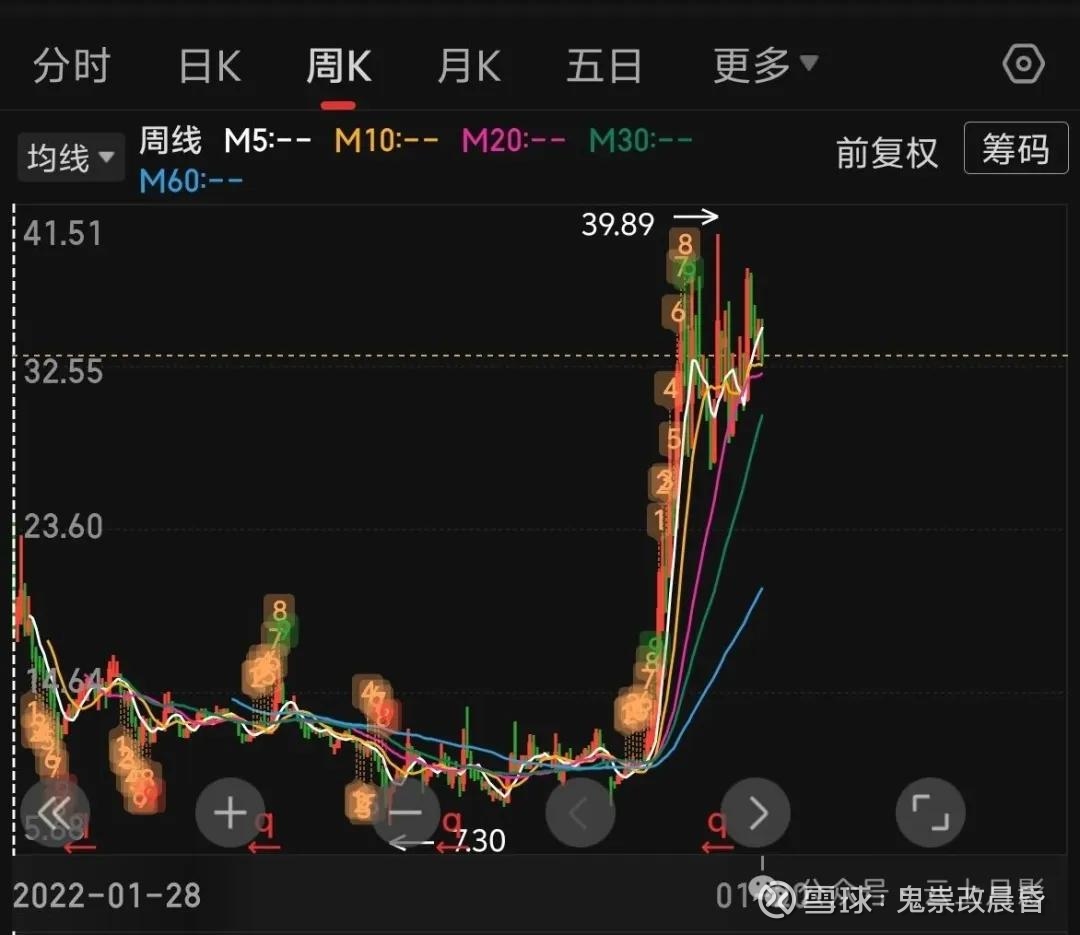
Task: Switch to the 分时 tab
Action: [x=72, y=66]
